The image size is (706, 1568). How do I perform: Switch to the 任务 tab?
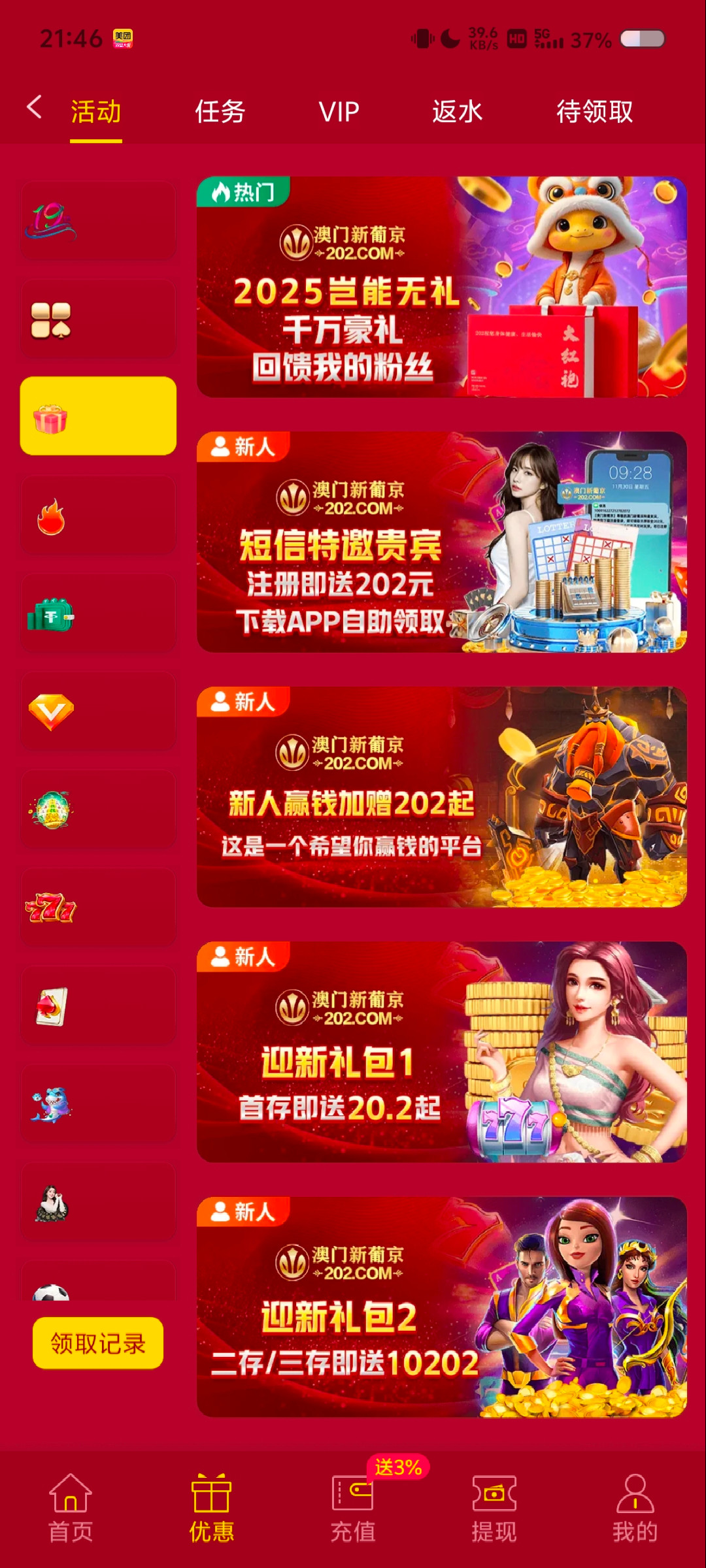220,112
